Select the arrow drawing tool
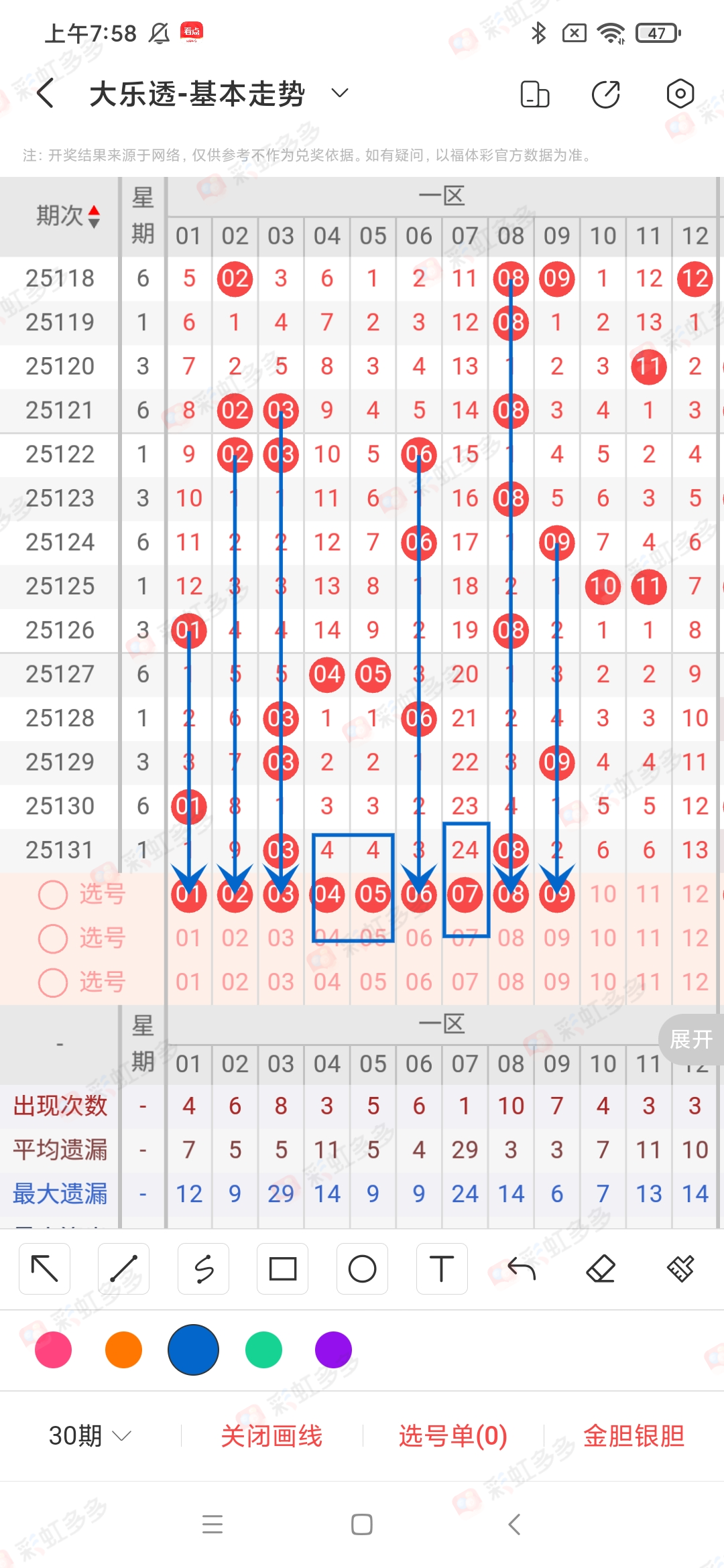 click(44, 1268)
